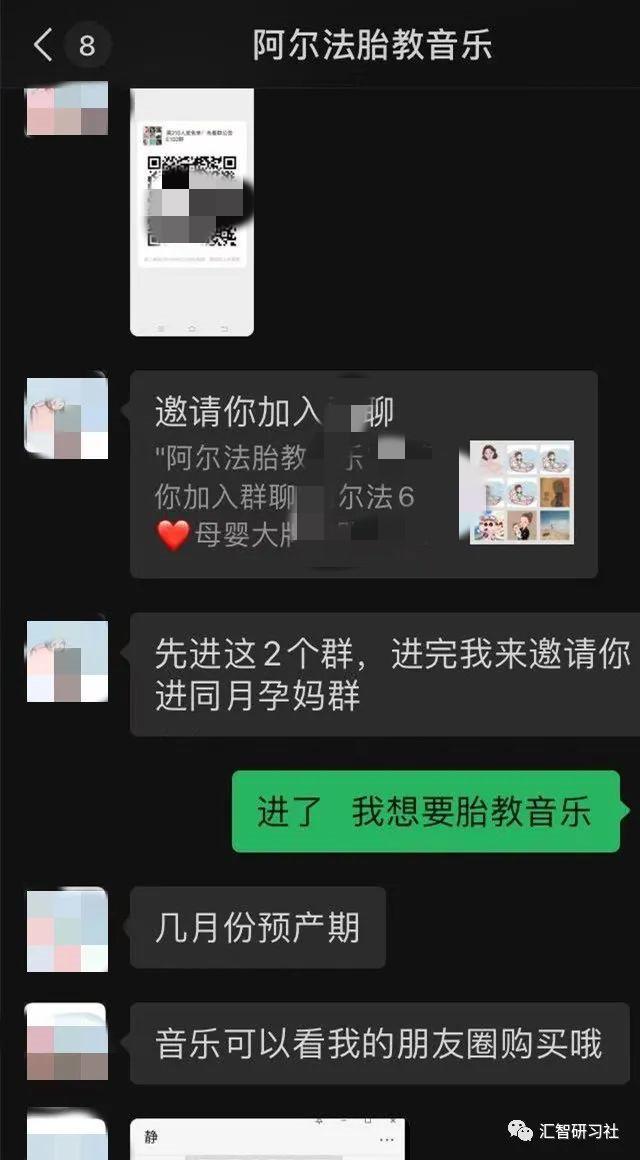
Task: Tap avatar beside the 先进这2个群 message
Action: (66, 661)
